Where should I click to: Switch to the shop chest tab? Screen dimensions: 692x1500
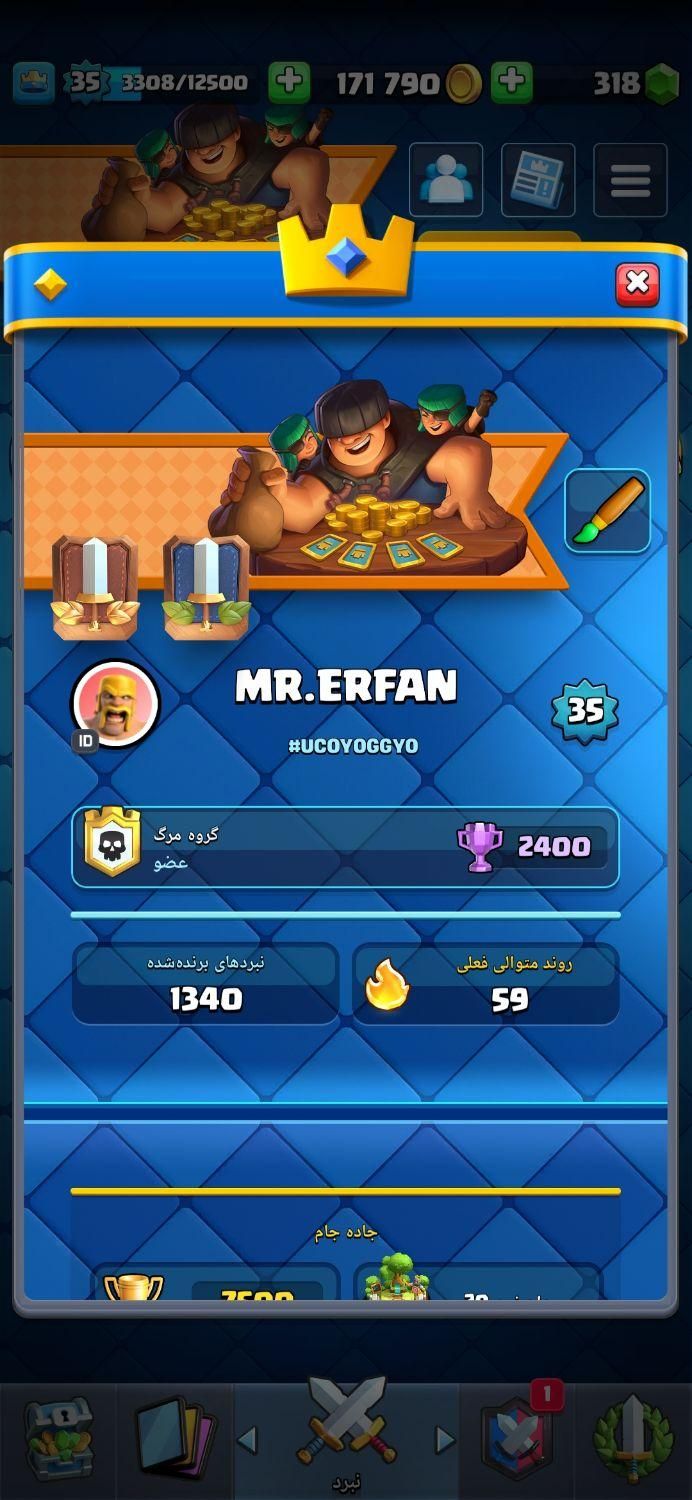(x=58, y=1438)
